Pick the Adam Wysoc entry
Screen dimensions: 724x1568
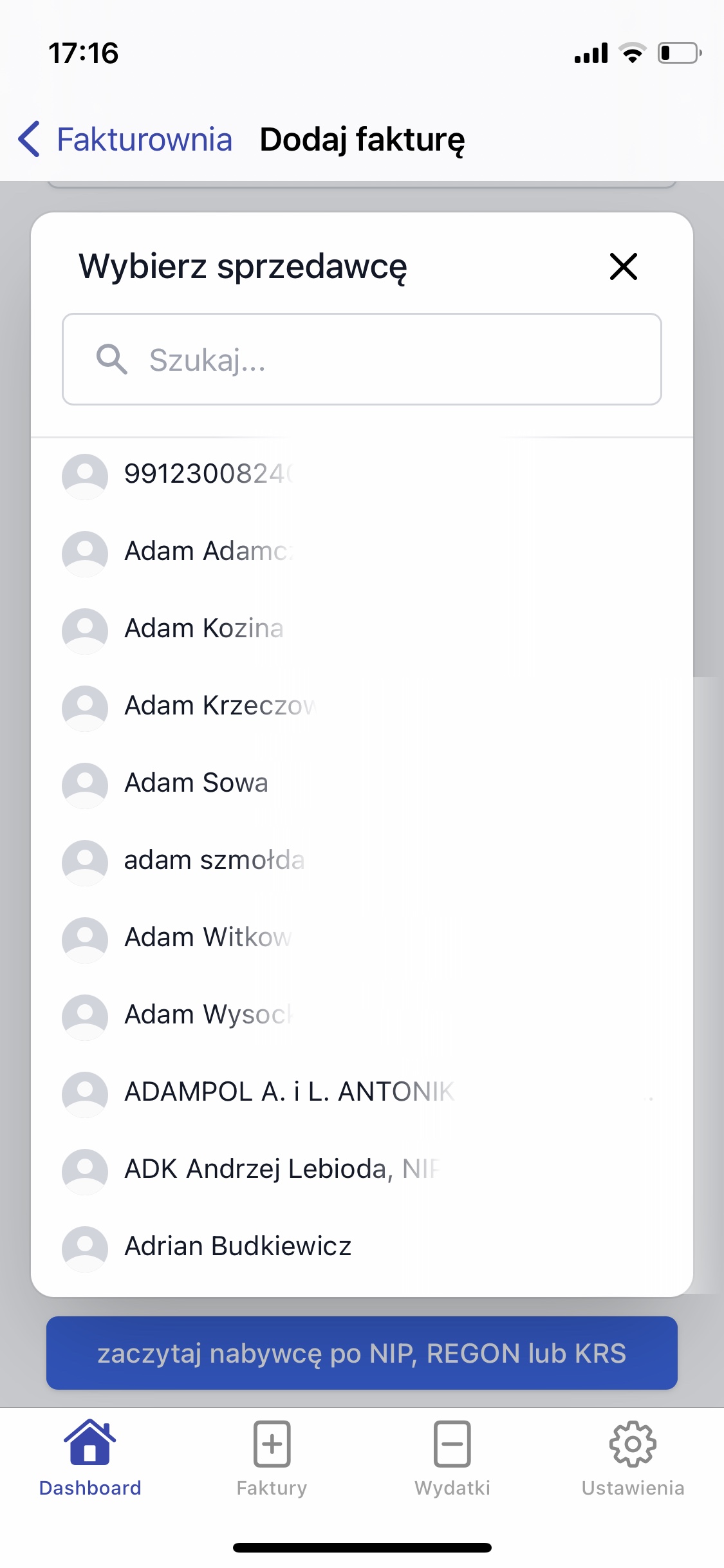(208, 1015)
